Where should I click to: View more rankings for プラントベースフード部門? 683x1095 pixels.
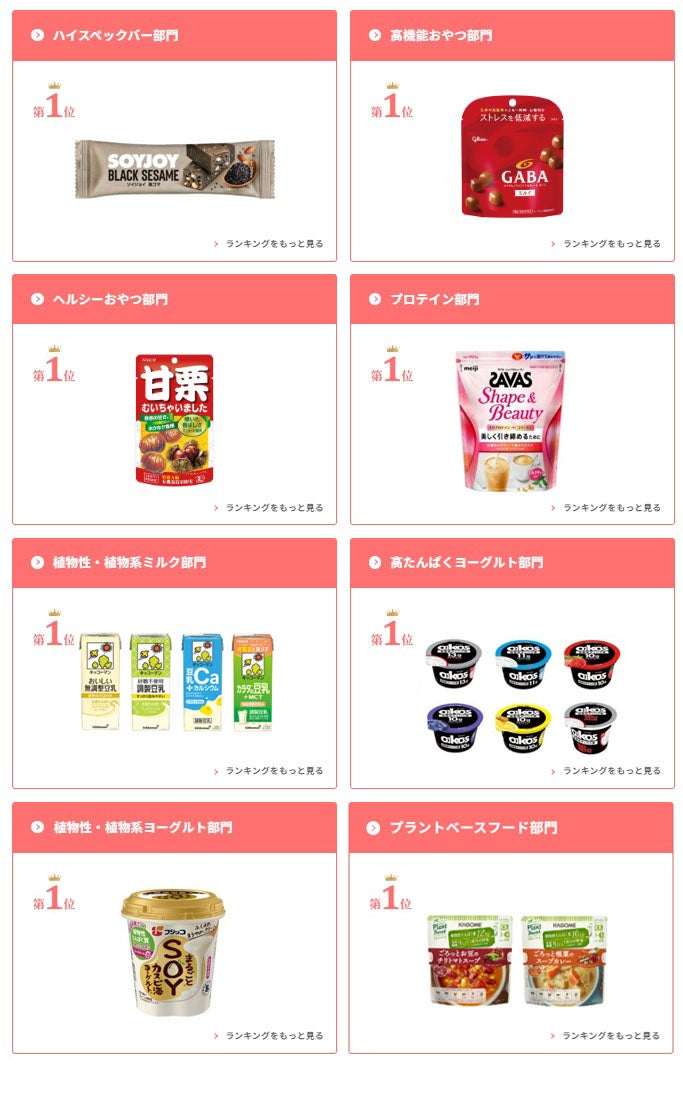pyautogui.click(x=611, y=1035)
